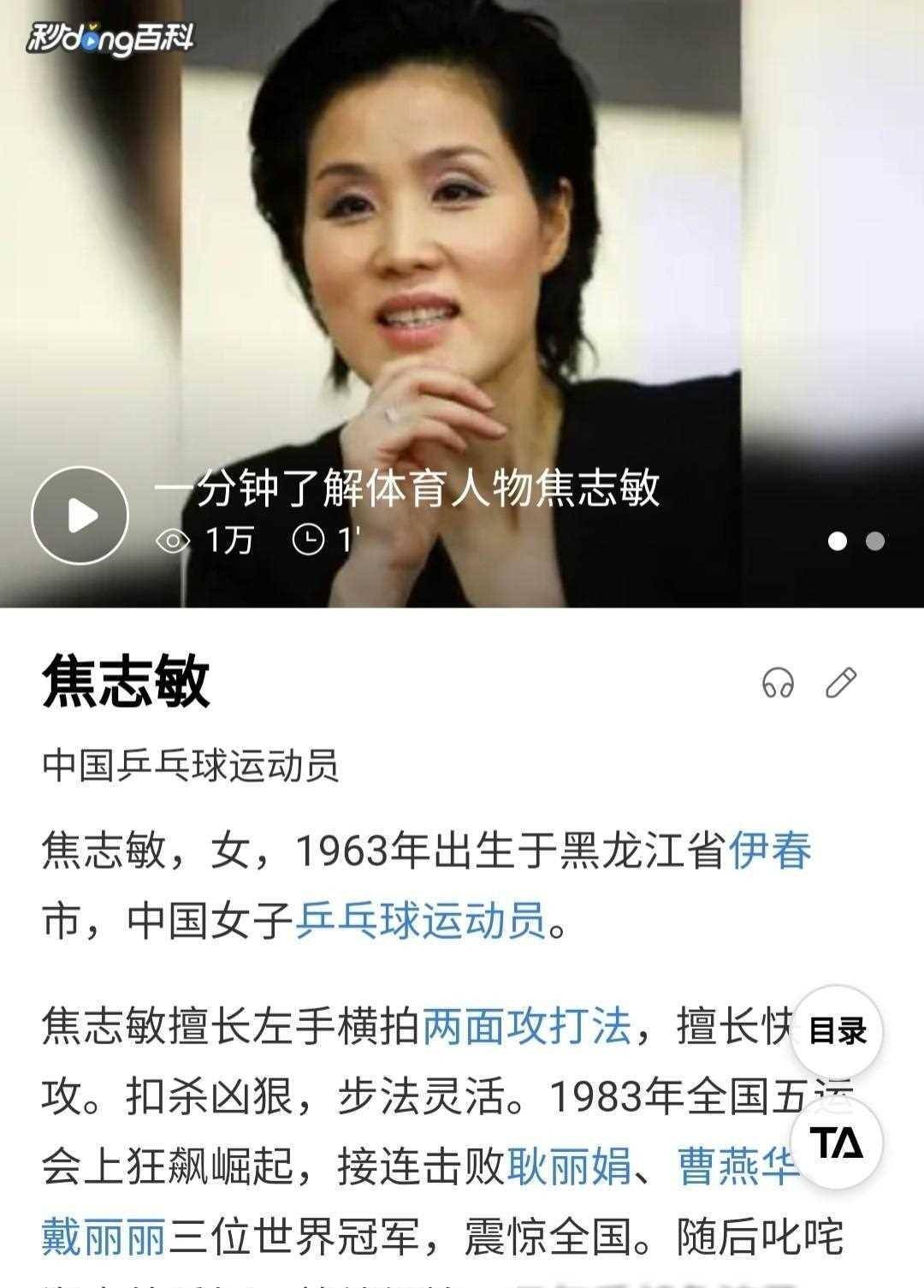The width and height of the screenshot is (924, 1288).
Task: Open the 两面攻打法 link
Action: [526, 1026]
